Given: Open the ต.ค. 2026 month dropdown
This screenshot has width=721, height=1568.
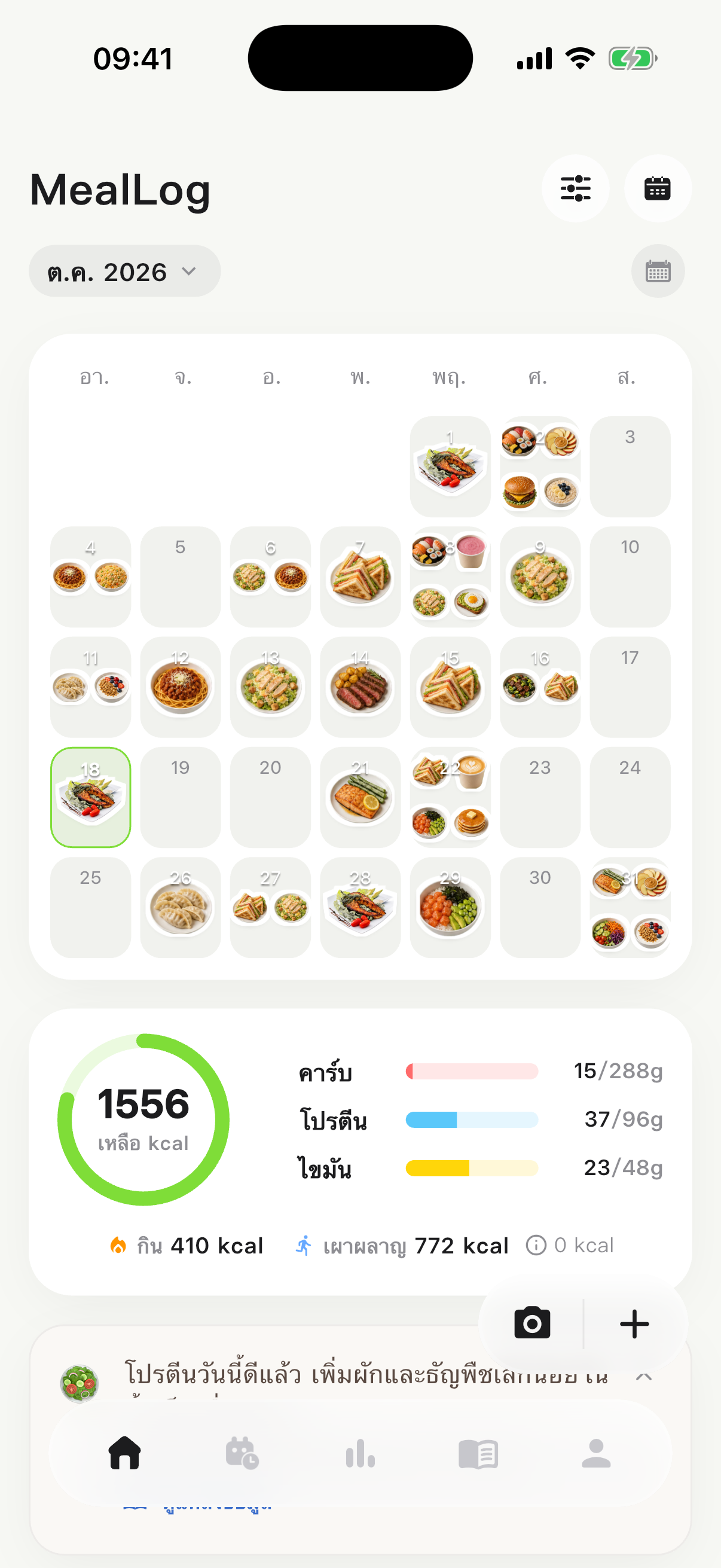Looking at the screenshot, I should tap(125, 271).
